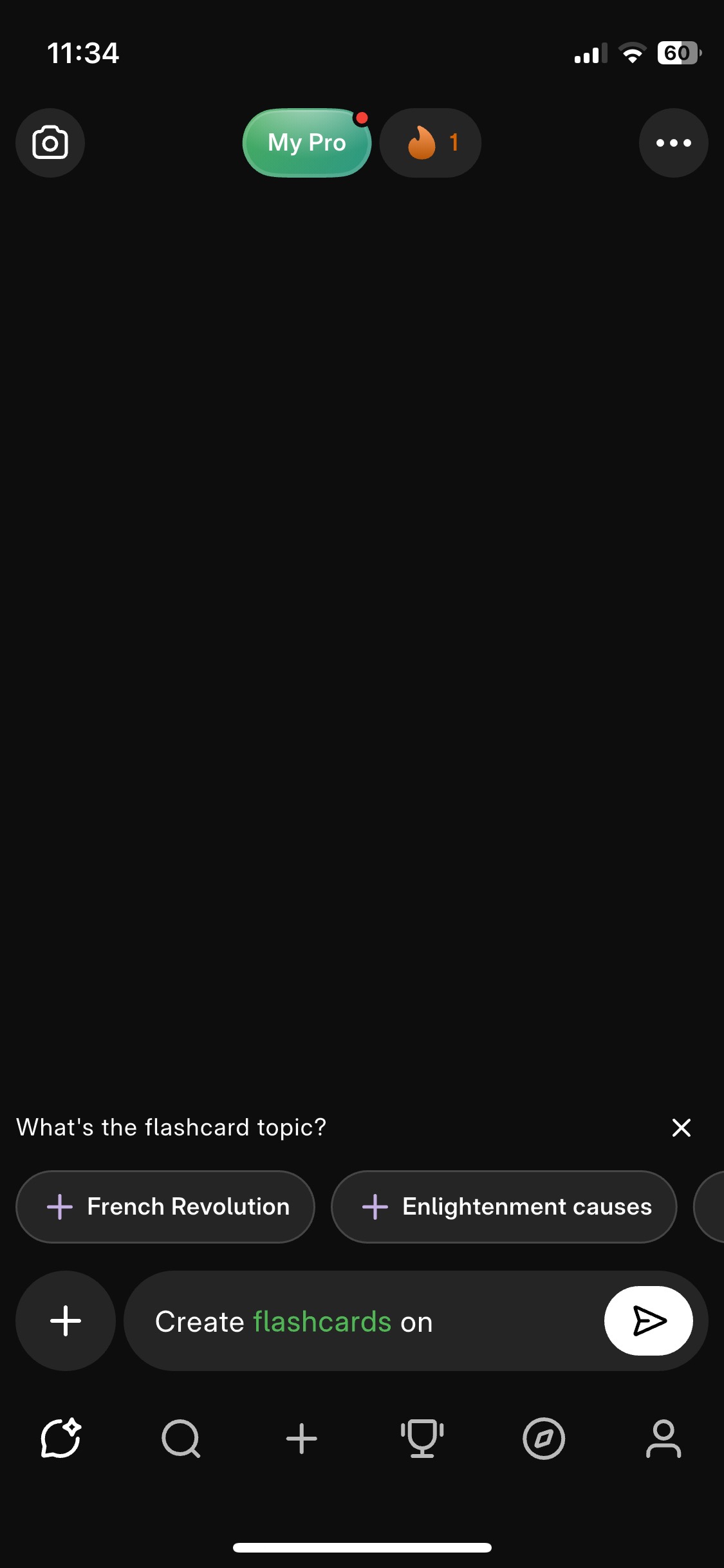
Task: Open the camera scanner
Action: [50, 142]
